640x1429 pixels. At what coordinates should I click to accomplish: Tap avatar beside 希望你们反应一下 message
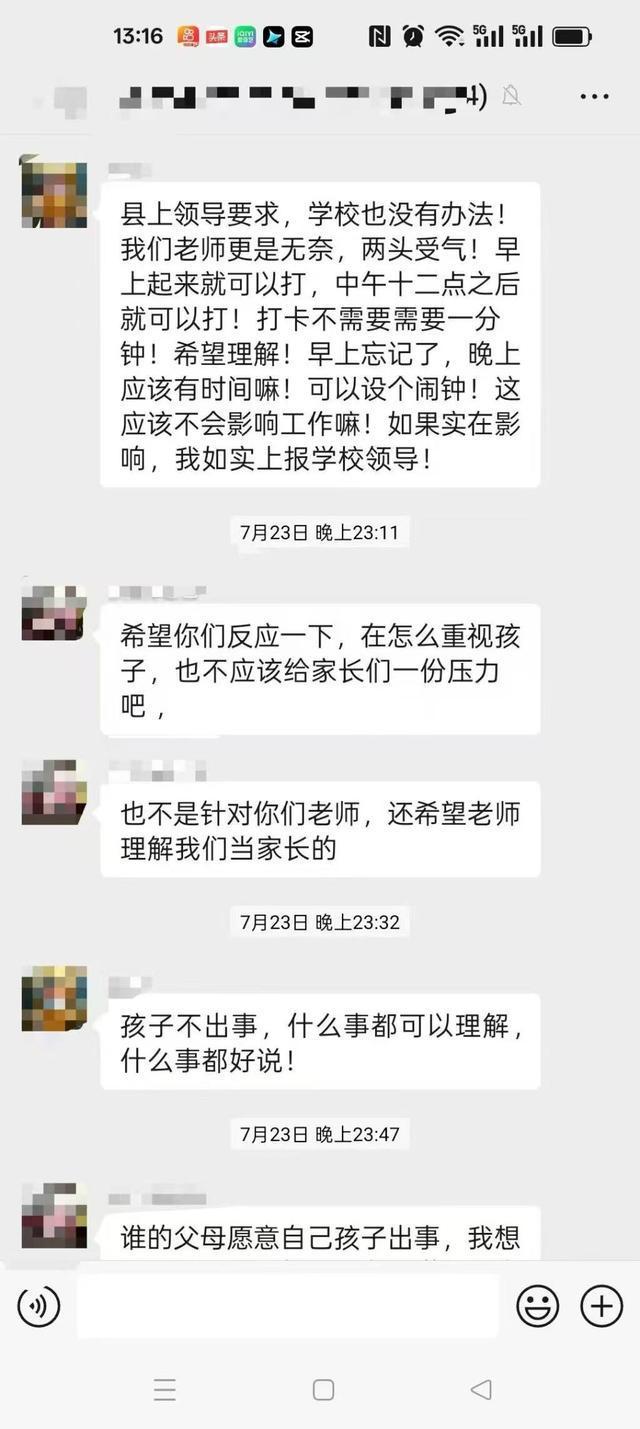[54, 612]
